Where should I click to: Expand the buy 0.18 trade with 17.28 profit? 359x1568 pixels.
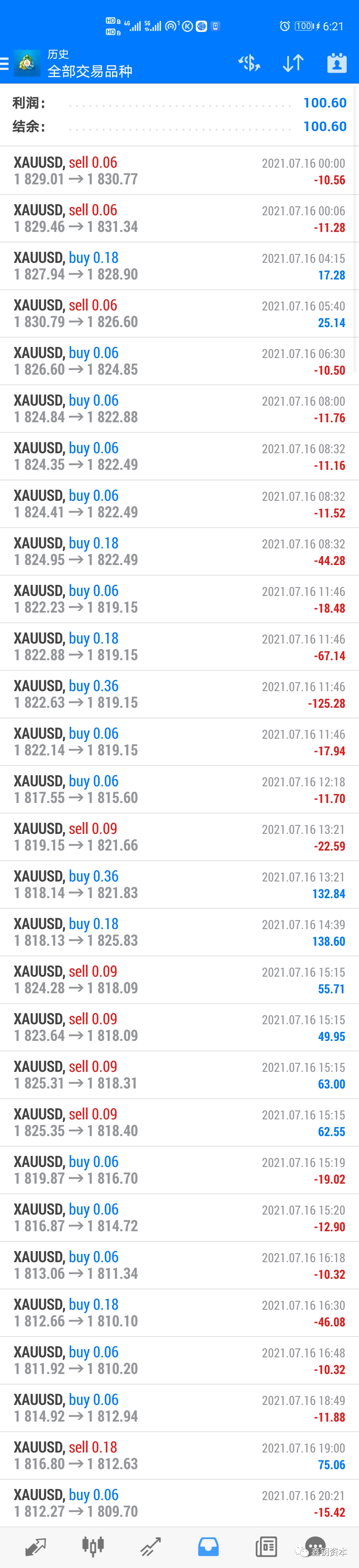coord(179,266)
